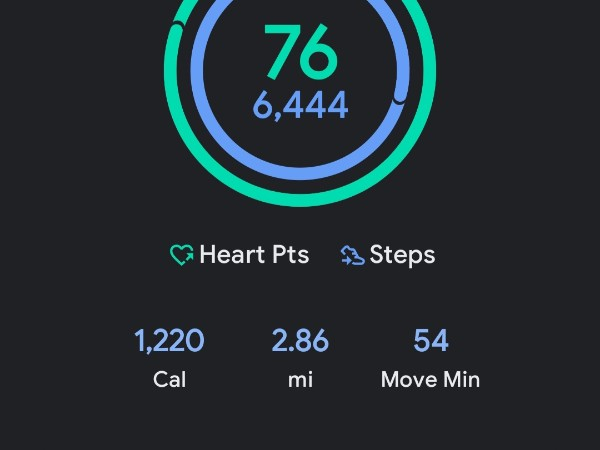This screenshot has height=450, width=600.
Task: Show the 2.86 mi distance stat
Action: 300,357
